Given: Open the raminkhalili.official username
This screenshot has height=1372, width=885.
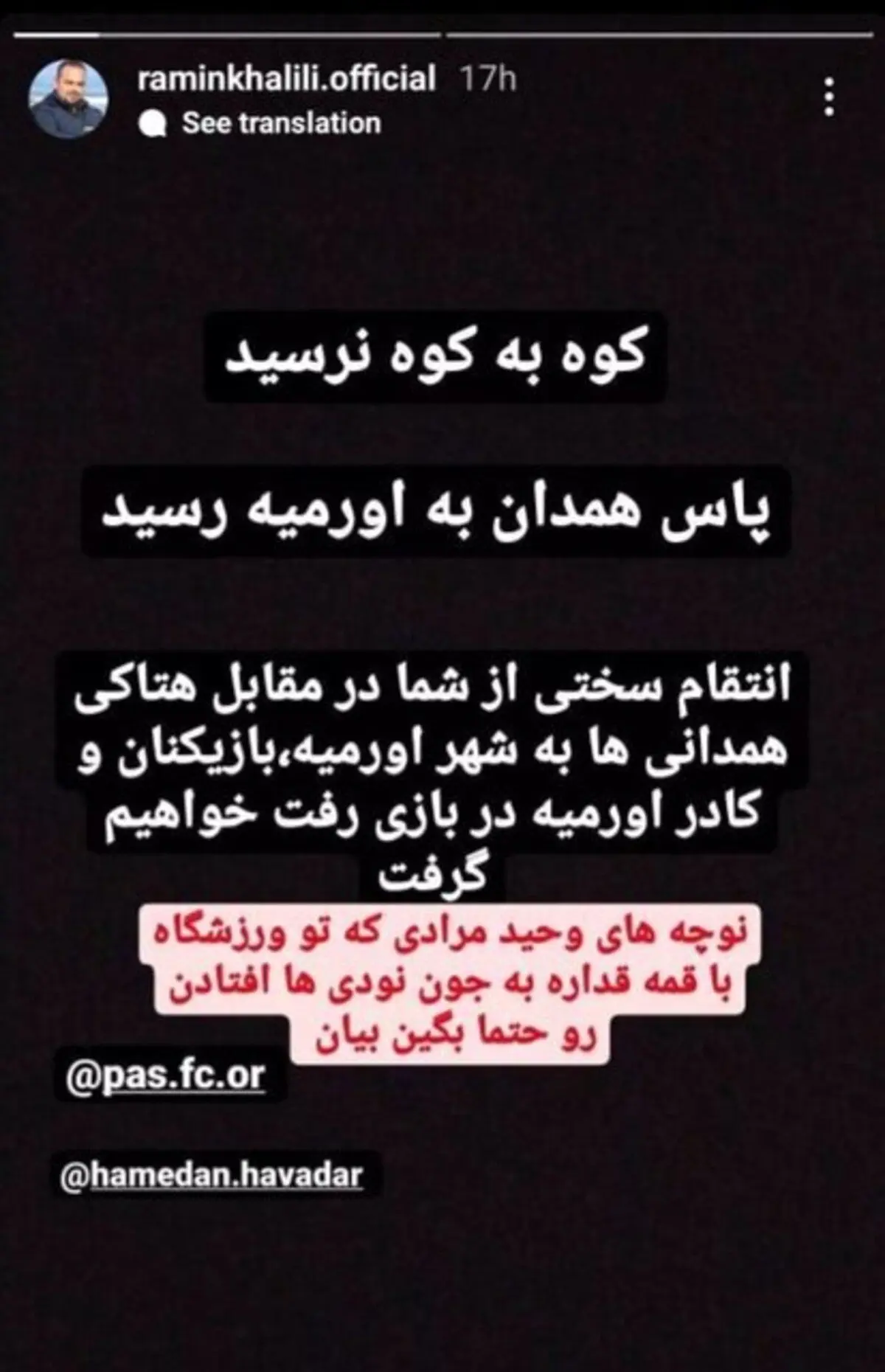Looking at the screenshot, I should tap(286, 78).
